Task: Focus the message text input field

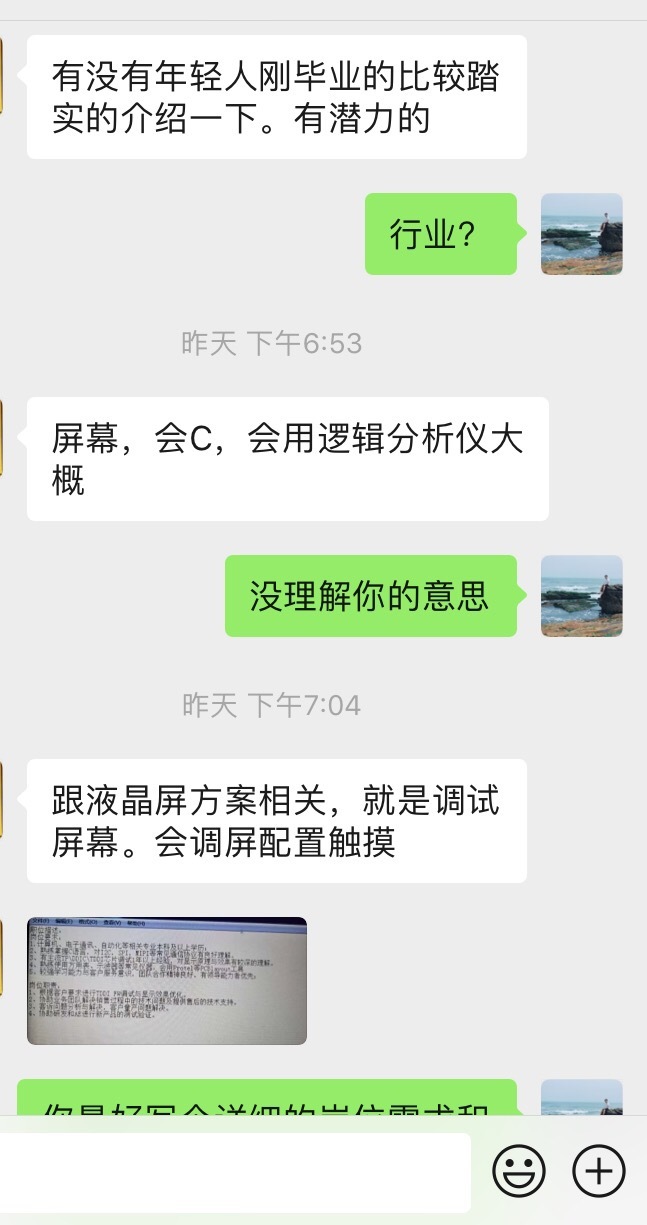Action: click(235, 1172)
